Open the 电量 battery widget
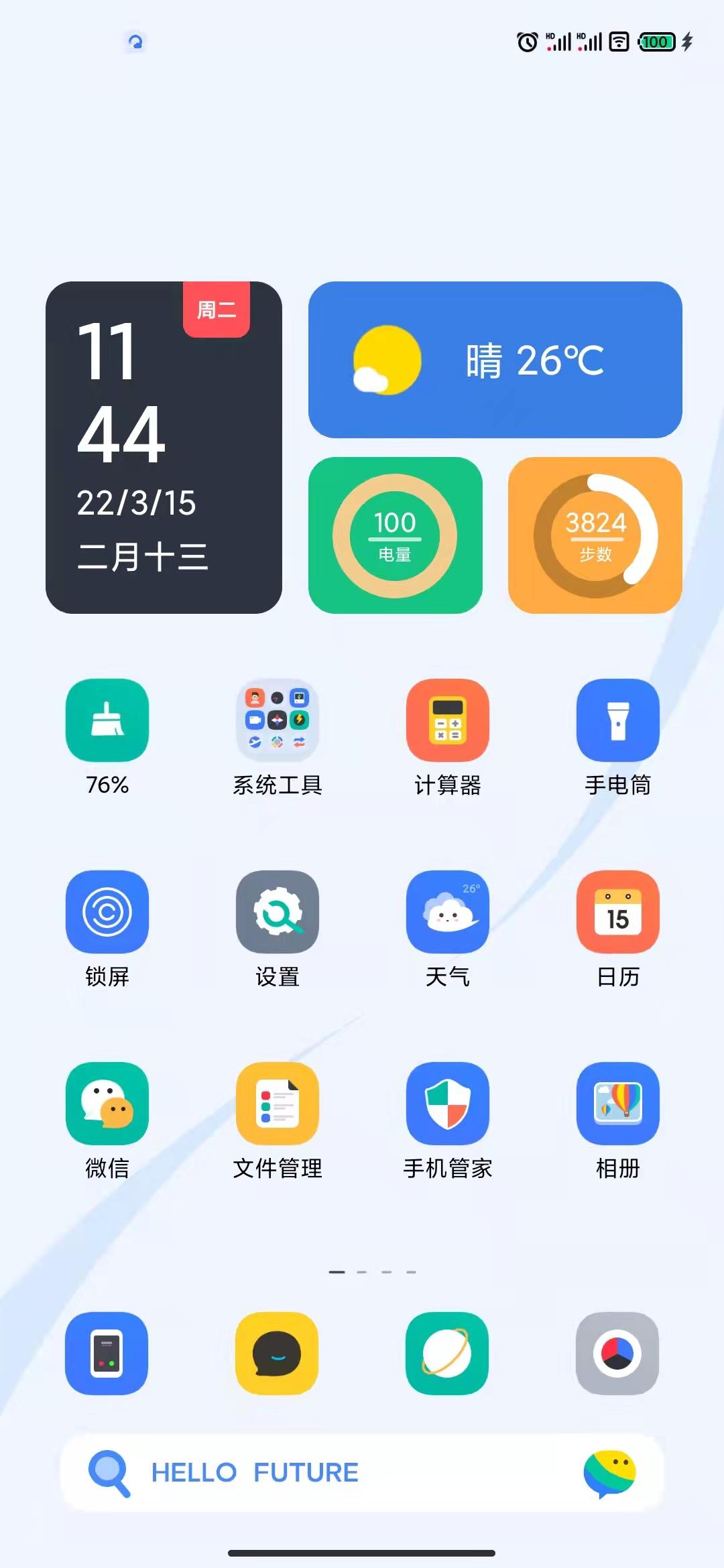The width and height of the screenshot is (724, 1568). [x=395, y=535]
